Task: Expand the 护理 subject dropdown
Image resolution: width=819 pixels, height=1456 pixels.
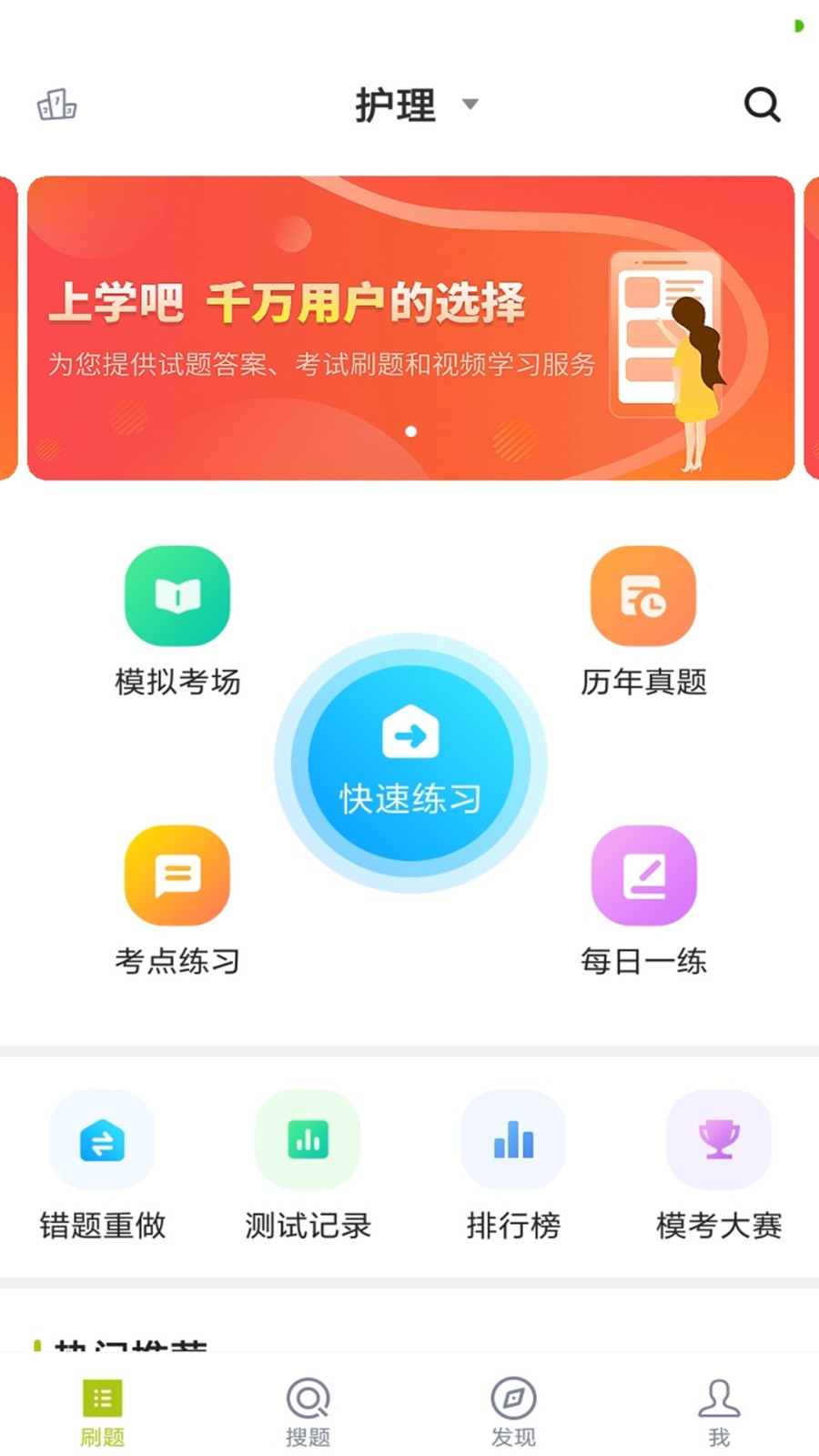Action: 471,106
